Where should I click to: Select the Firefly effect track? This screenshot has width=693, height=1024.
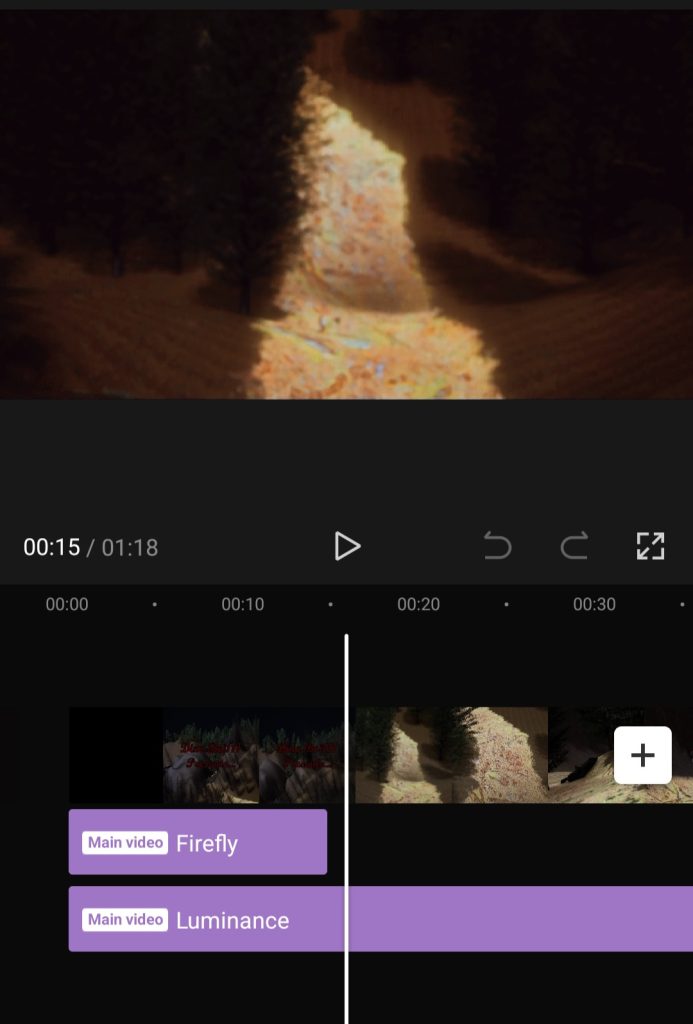coord(198,842)
